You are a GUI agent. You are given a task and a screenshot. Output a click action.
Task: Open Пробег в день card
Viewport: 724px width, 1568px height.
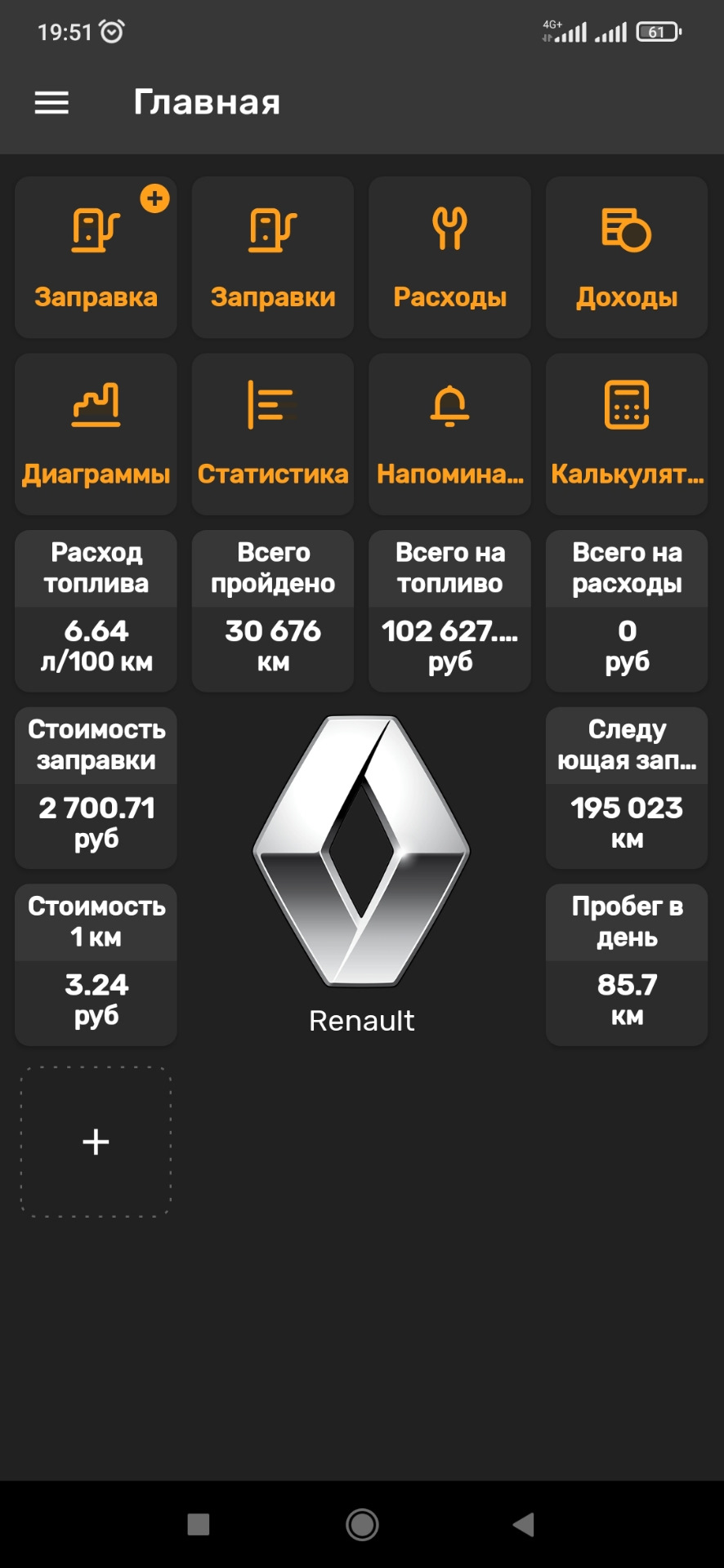click(x=627, y=964)
